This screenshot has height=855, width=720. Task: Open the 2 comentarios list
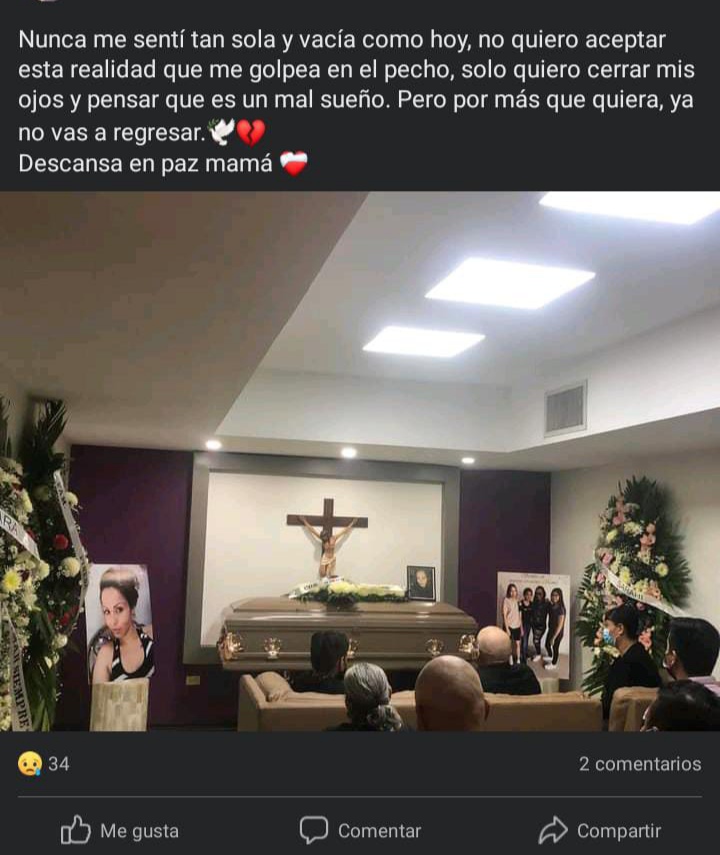(x=640, y=764)
